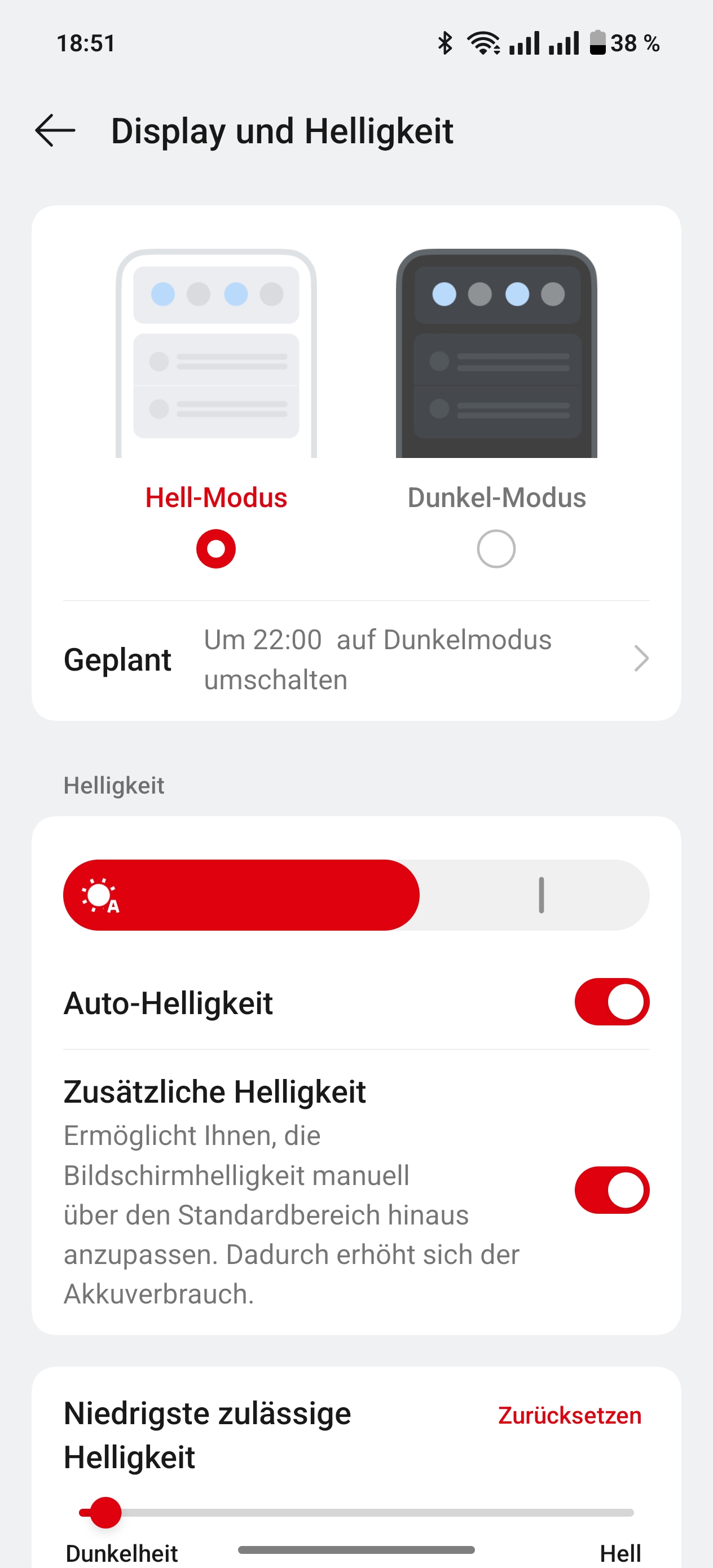Tap the dark mode phone preview
Image resolution: width=713 pixels, height=1568 pixels.
tap(496, 353)
